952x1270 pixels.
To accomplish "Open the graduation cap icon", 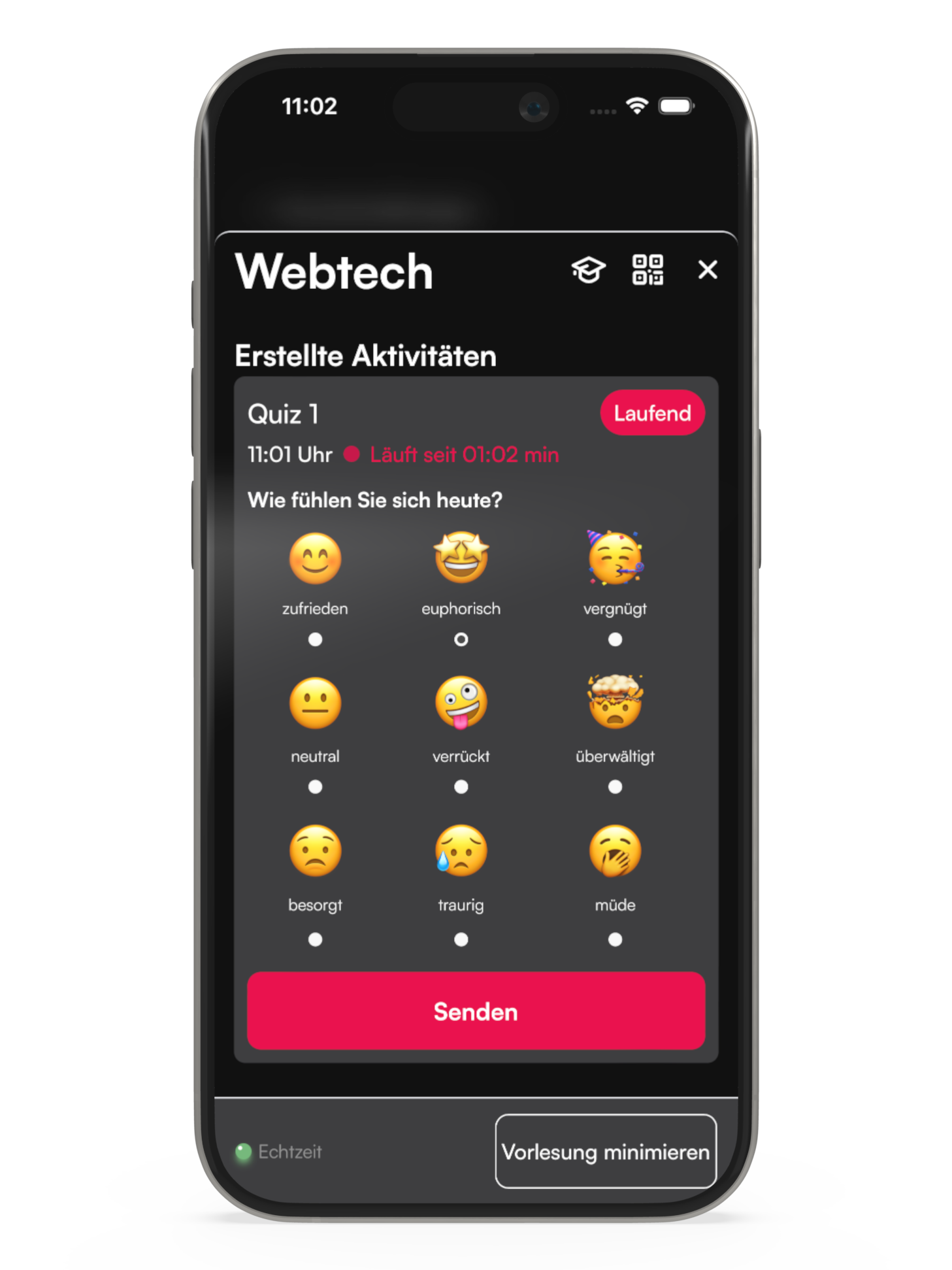I will pyautogui.click(x=587, y=270).
